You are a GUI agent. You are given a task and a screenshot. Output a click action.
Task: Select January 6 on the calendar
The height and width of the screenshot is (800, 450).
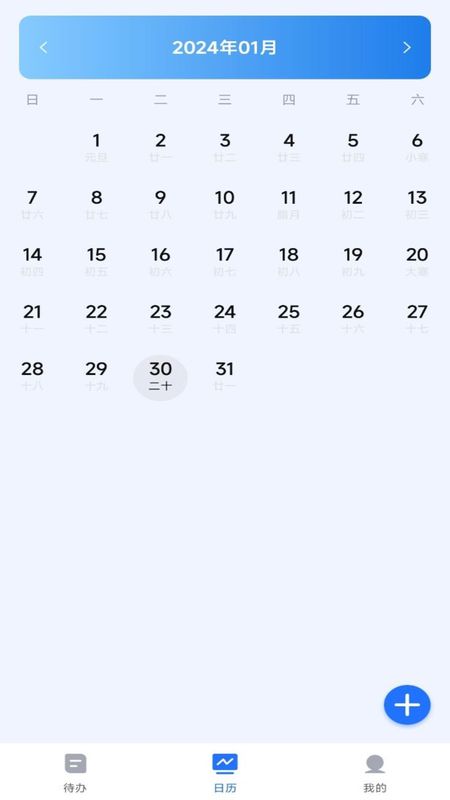tap(417, 147)
